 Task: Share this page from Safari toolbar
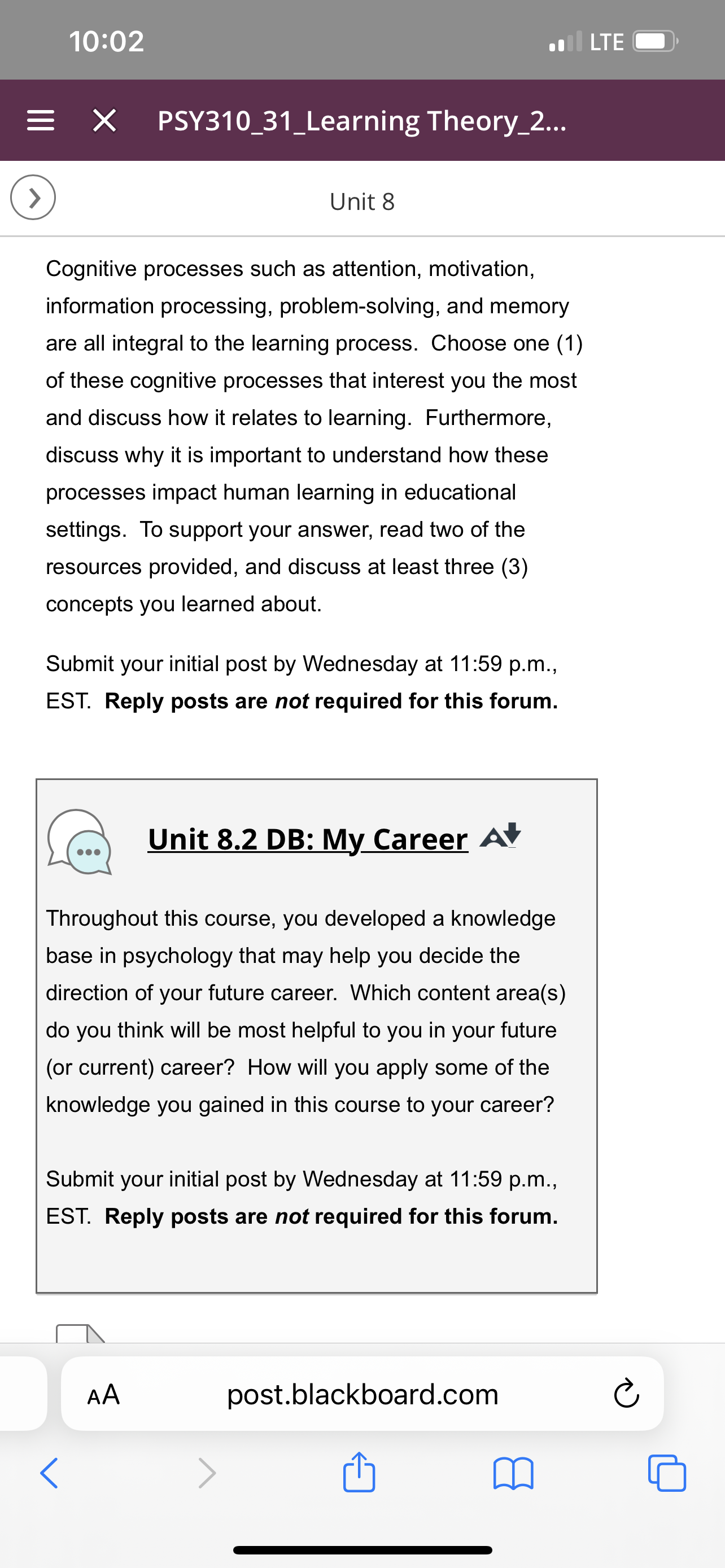coord(359,1472)
